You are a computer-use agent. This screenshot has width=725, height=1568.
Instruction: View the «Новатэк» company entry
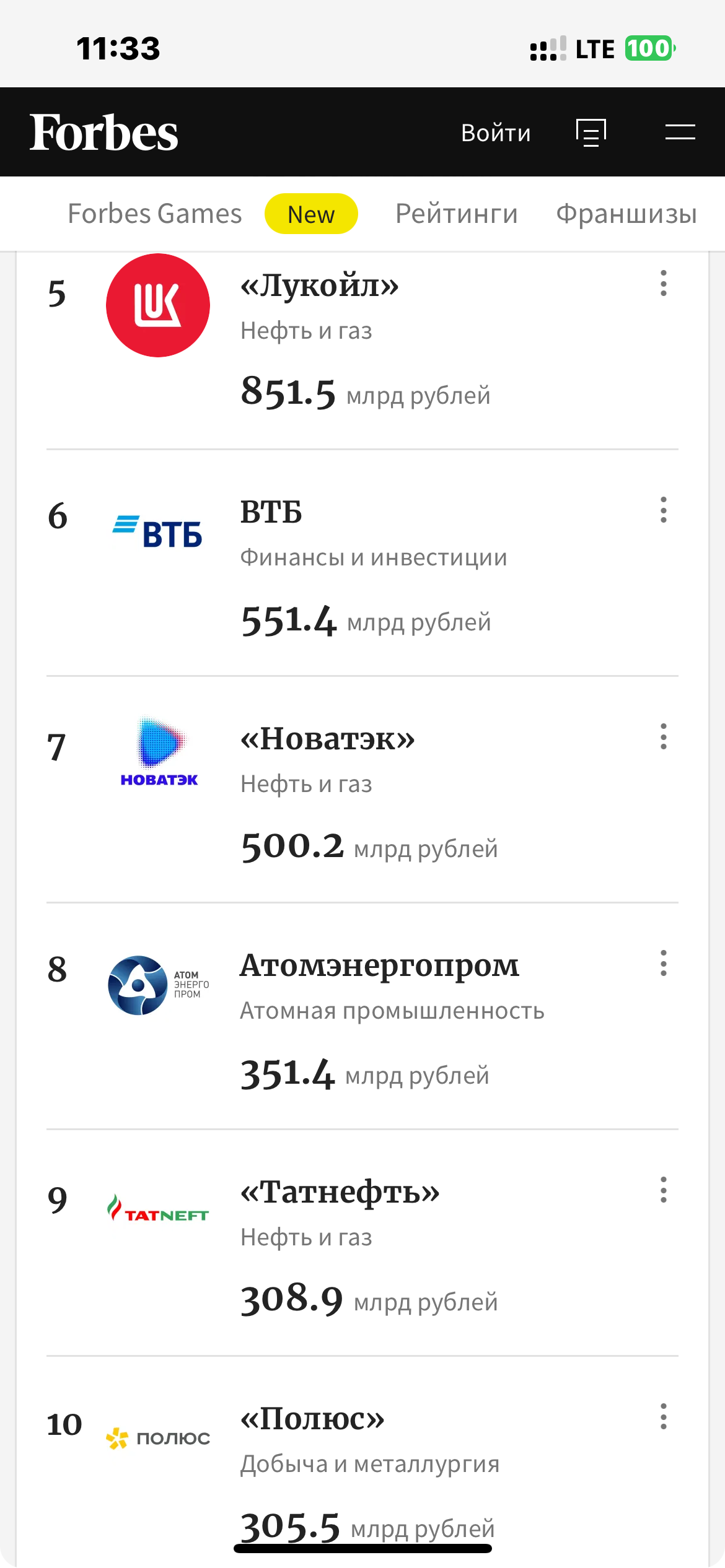click(327, 739)
